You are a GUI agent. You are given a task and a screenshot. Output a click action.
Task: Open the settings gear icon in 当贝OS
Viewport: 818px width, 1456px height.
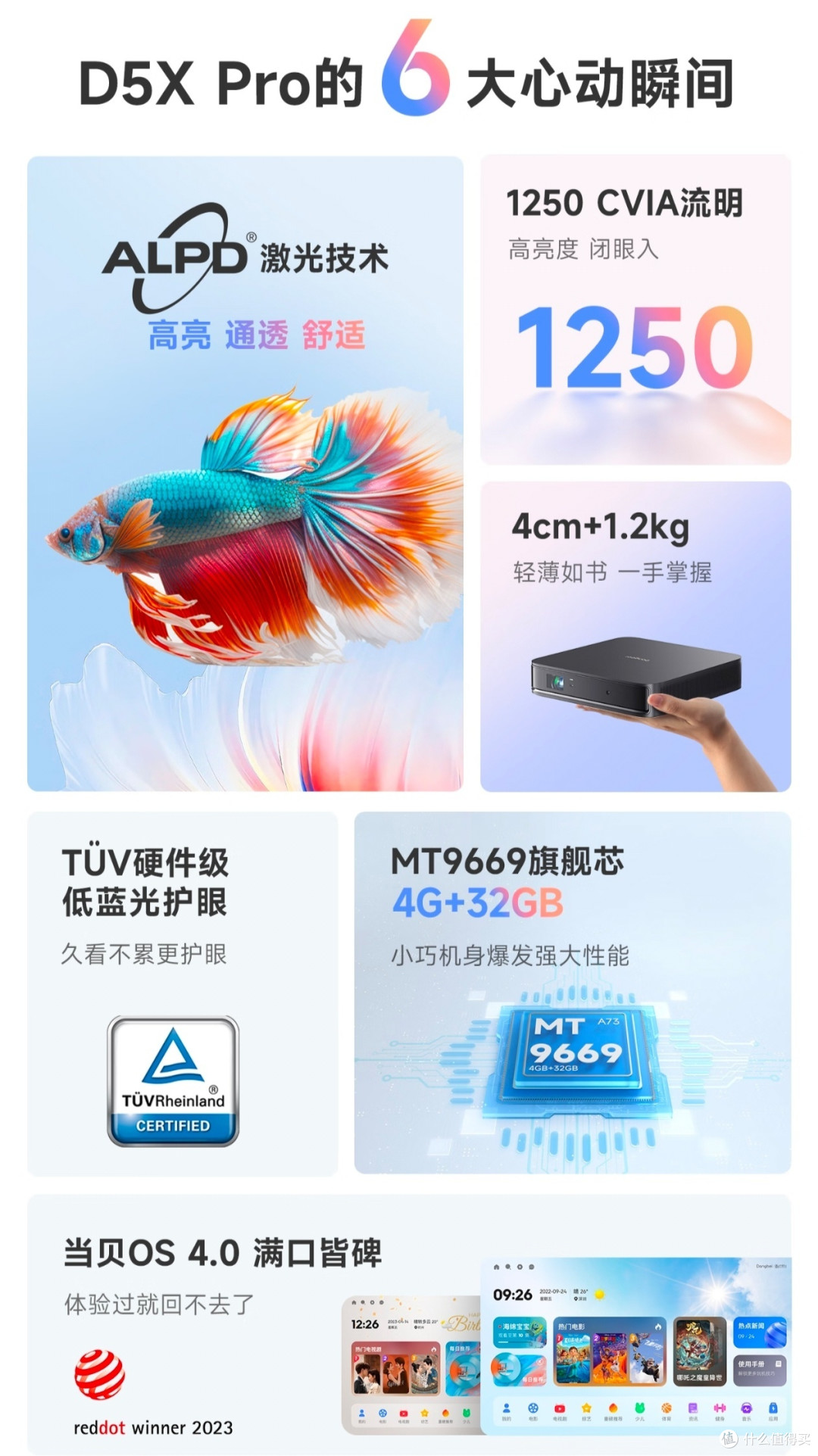pos(519,1267)
